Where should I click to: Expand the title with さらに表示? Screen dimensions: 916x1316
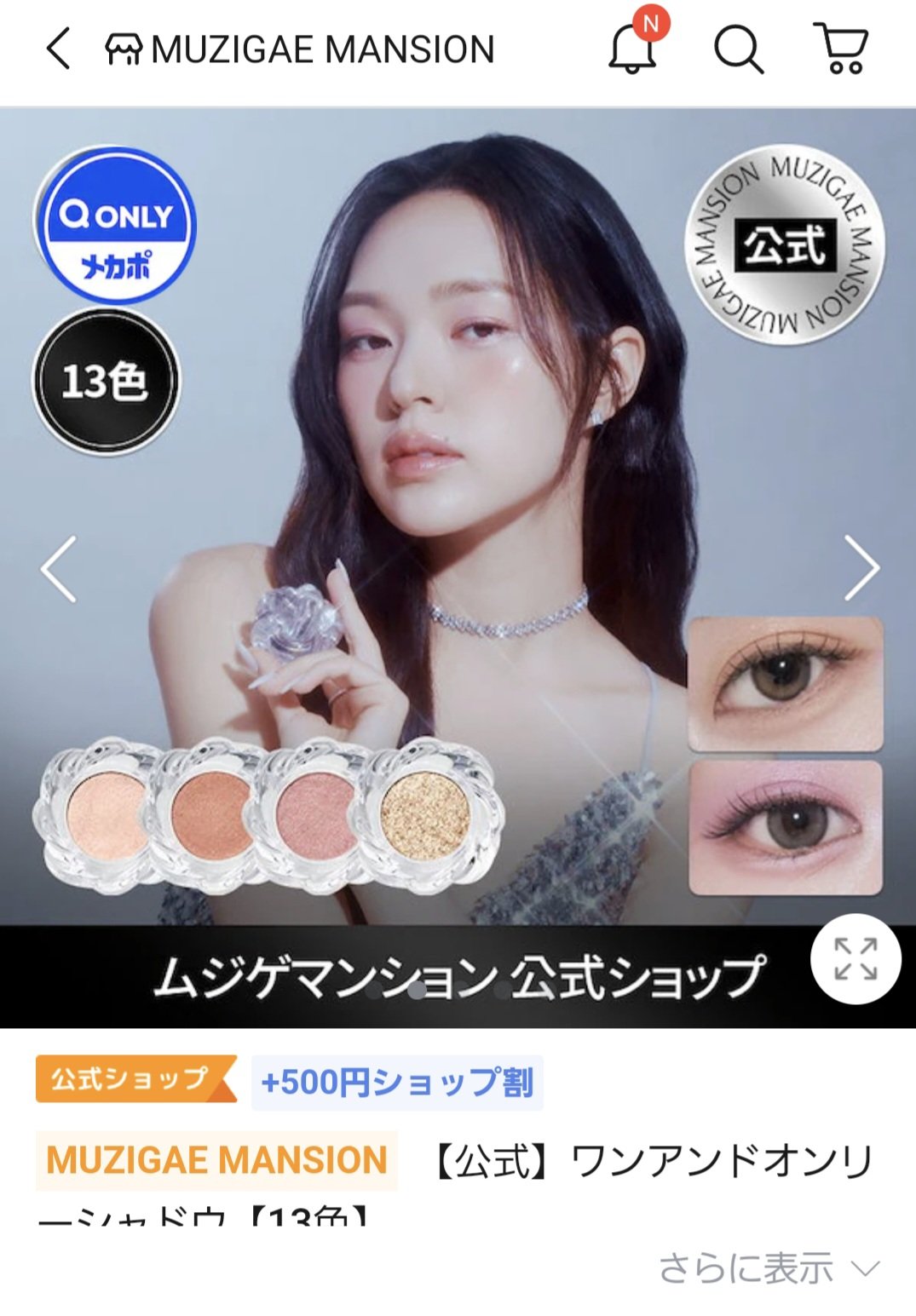pos(769,1268)
